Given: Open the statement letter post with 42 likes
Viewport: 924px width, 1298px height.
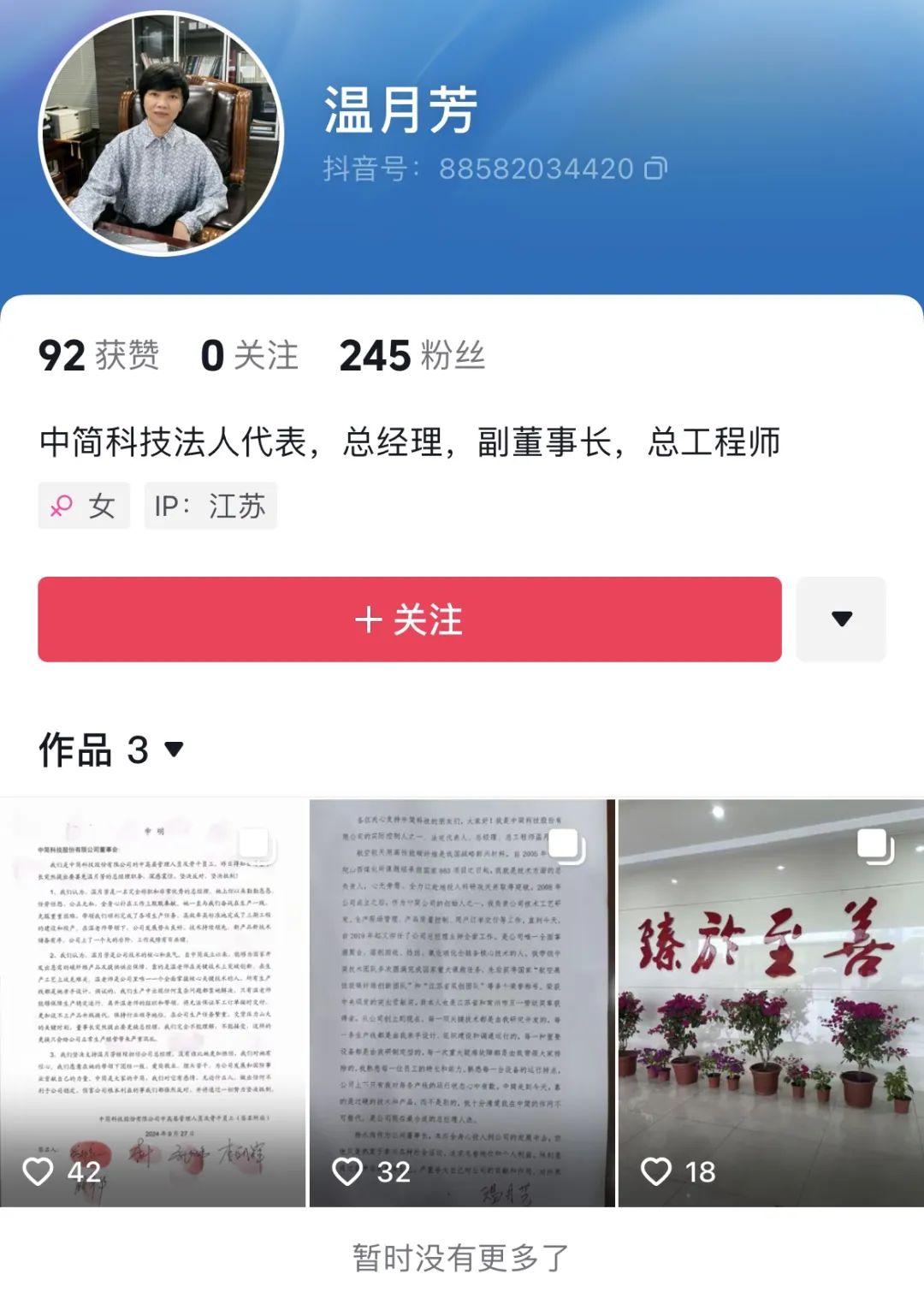Looking at the screenshot, I should [152, 1001].
